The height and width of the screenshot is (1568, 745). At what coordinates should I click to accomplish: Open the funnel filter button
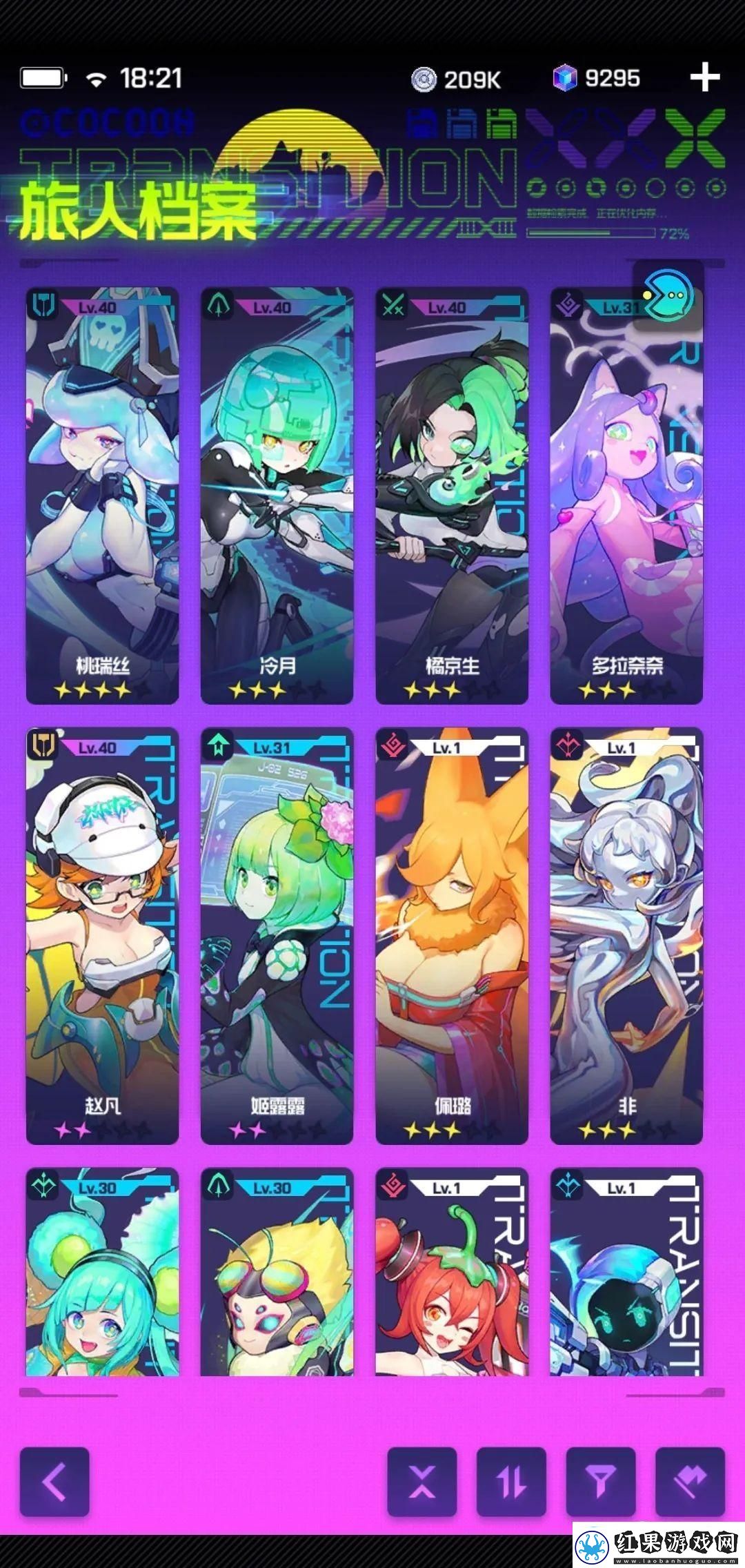tap(601, 1481)
